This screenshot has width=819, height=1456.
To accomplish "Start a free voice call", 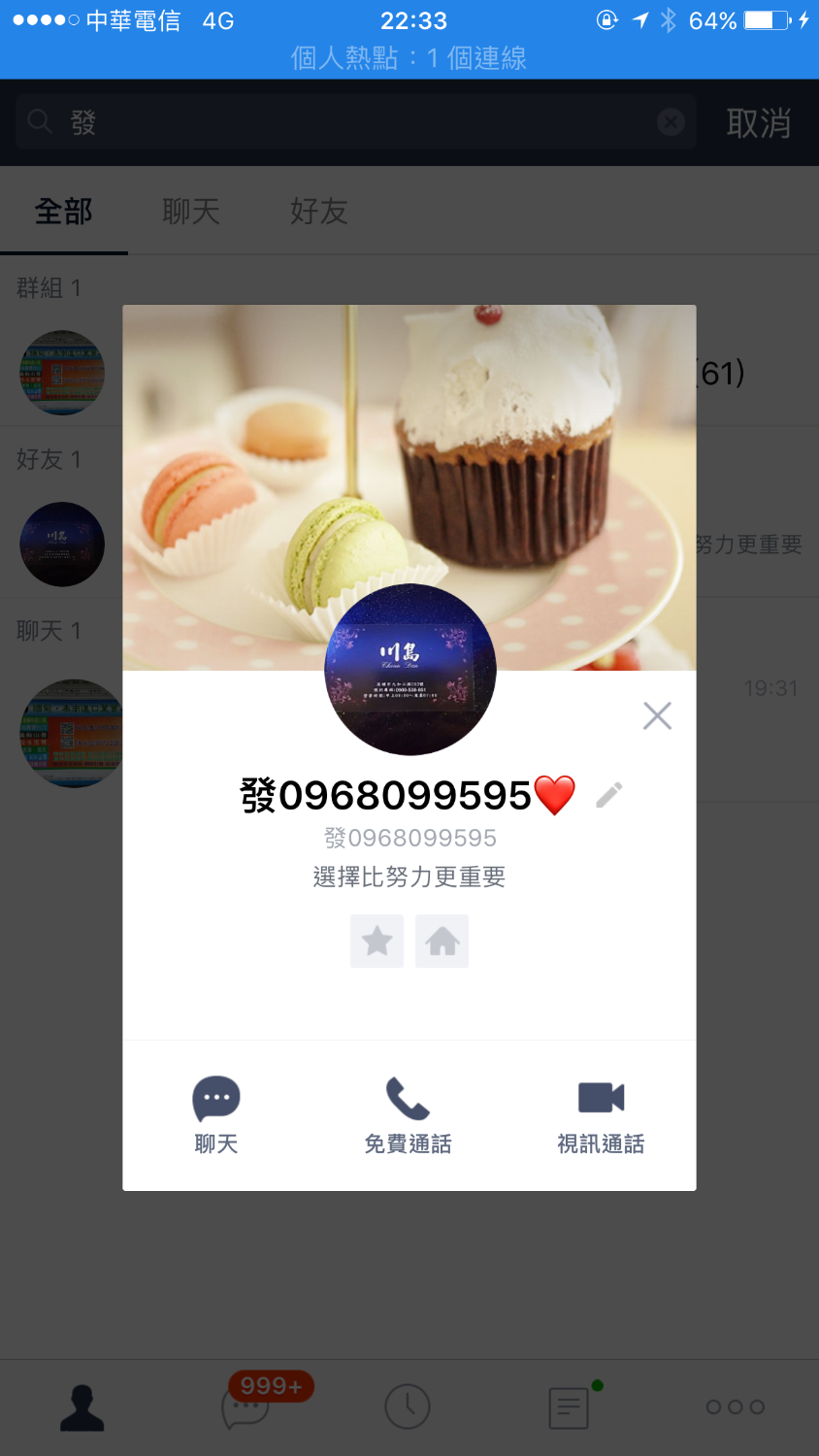I will pyautogui.click(x=408, y=1115).
